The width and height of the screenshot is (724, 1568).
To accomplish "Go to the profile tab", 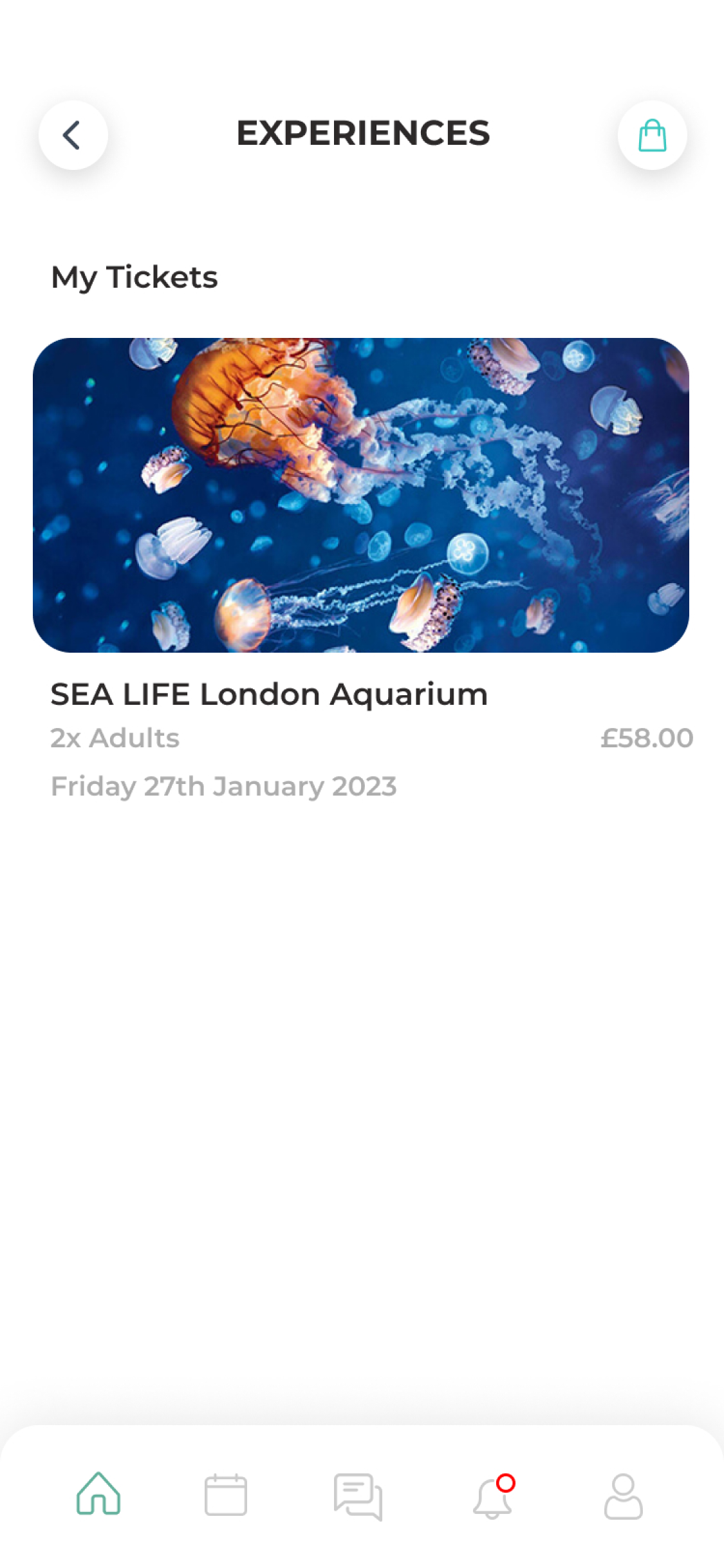I will pos(623,1497).
